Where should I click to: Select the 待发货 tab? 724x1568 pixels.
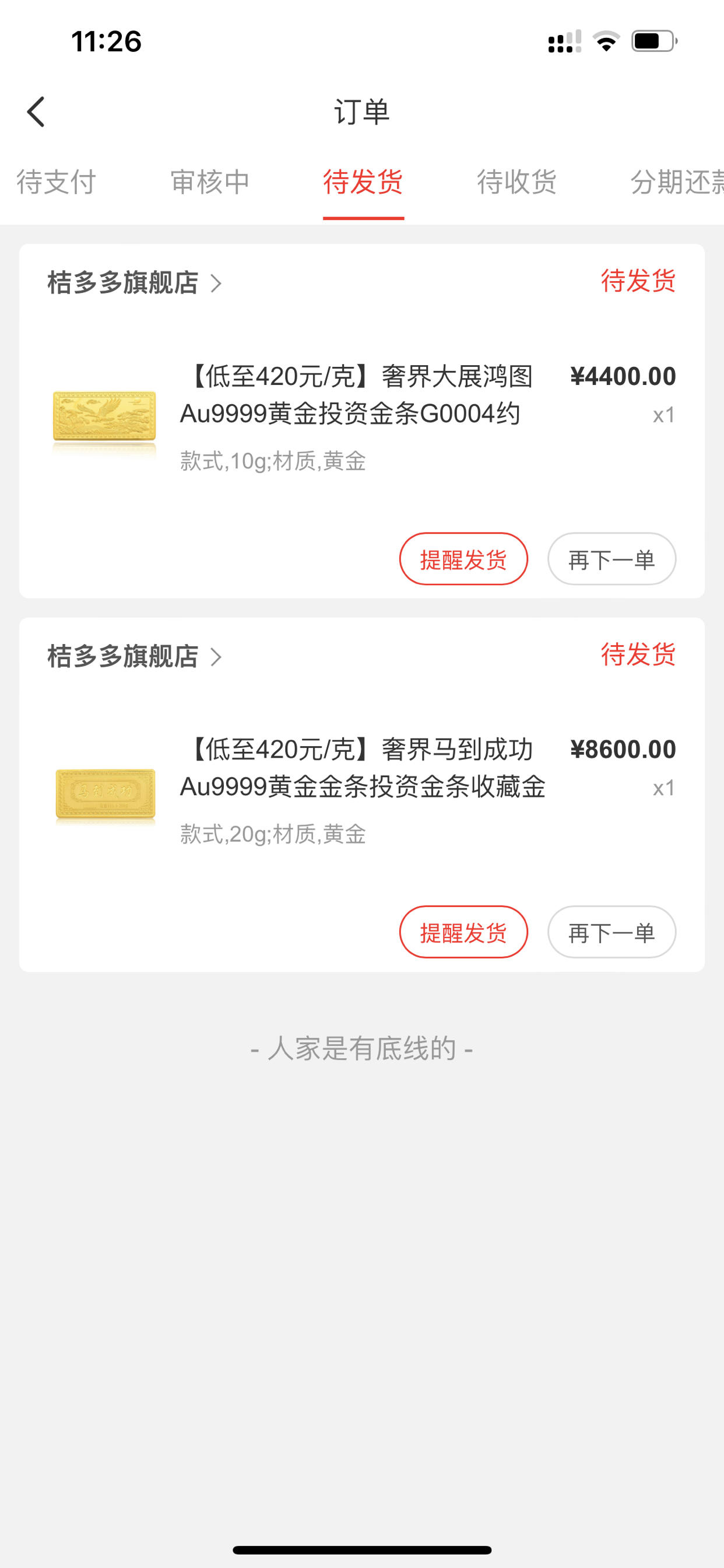(x=363, y=182)
